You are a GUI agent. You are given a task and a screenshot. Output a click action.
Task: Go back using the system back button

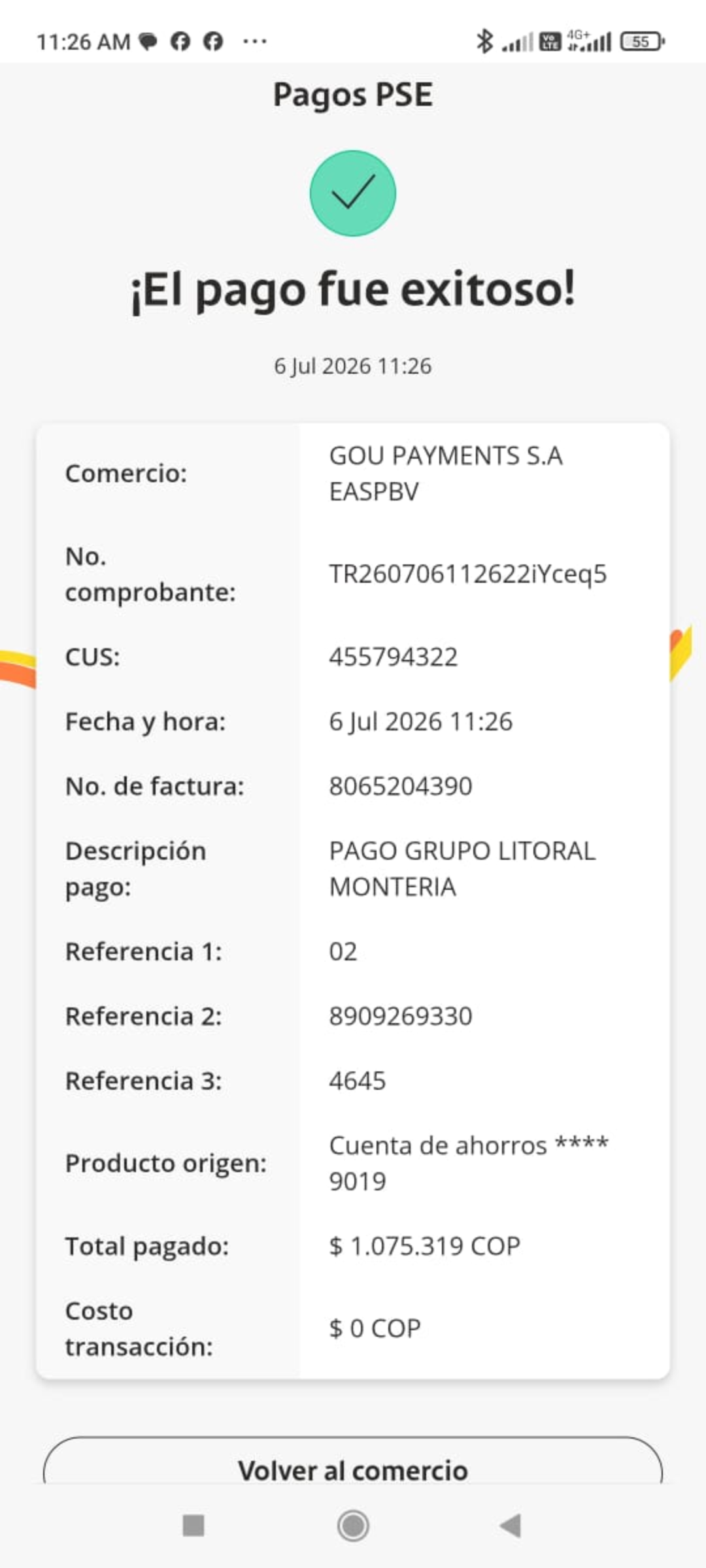click(x=511, y=1526)
